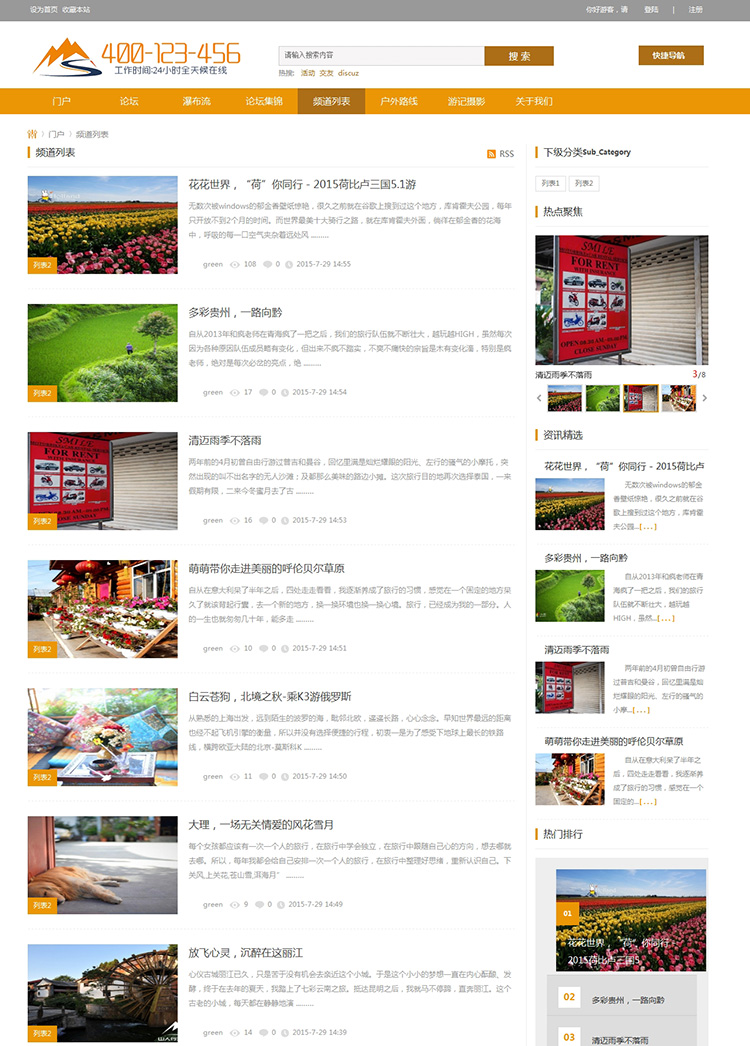The height and width of the screenshot is (1046, 750).
Task: Switch to the 论坛 nav tab
Action: 129,101
